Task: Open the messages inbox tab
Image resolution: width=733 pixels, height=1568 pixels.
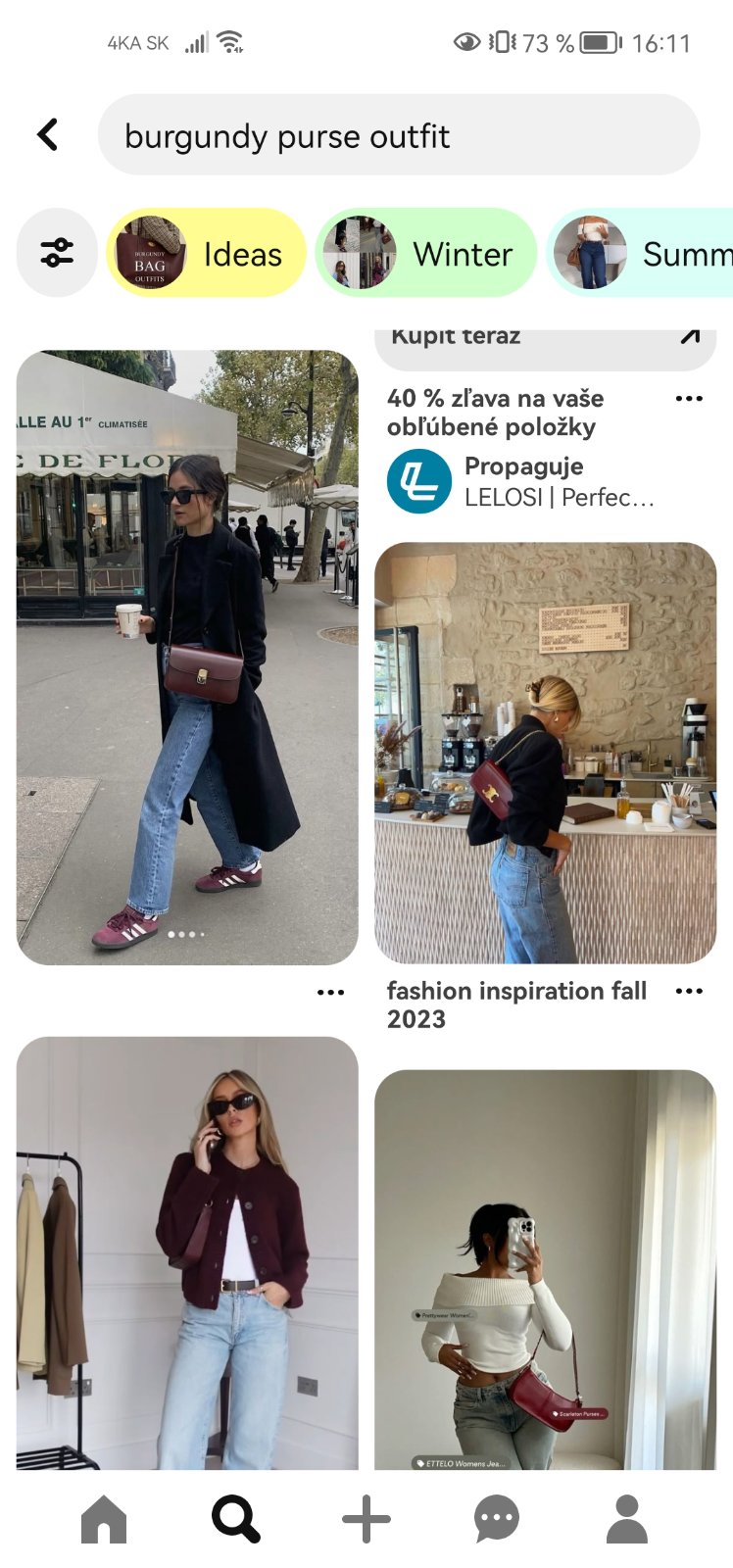Action: click(497, 1519)
